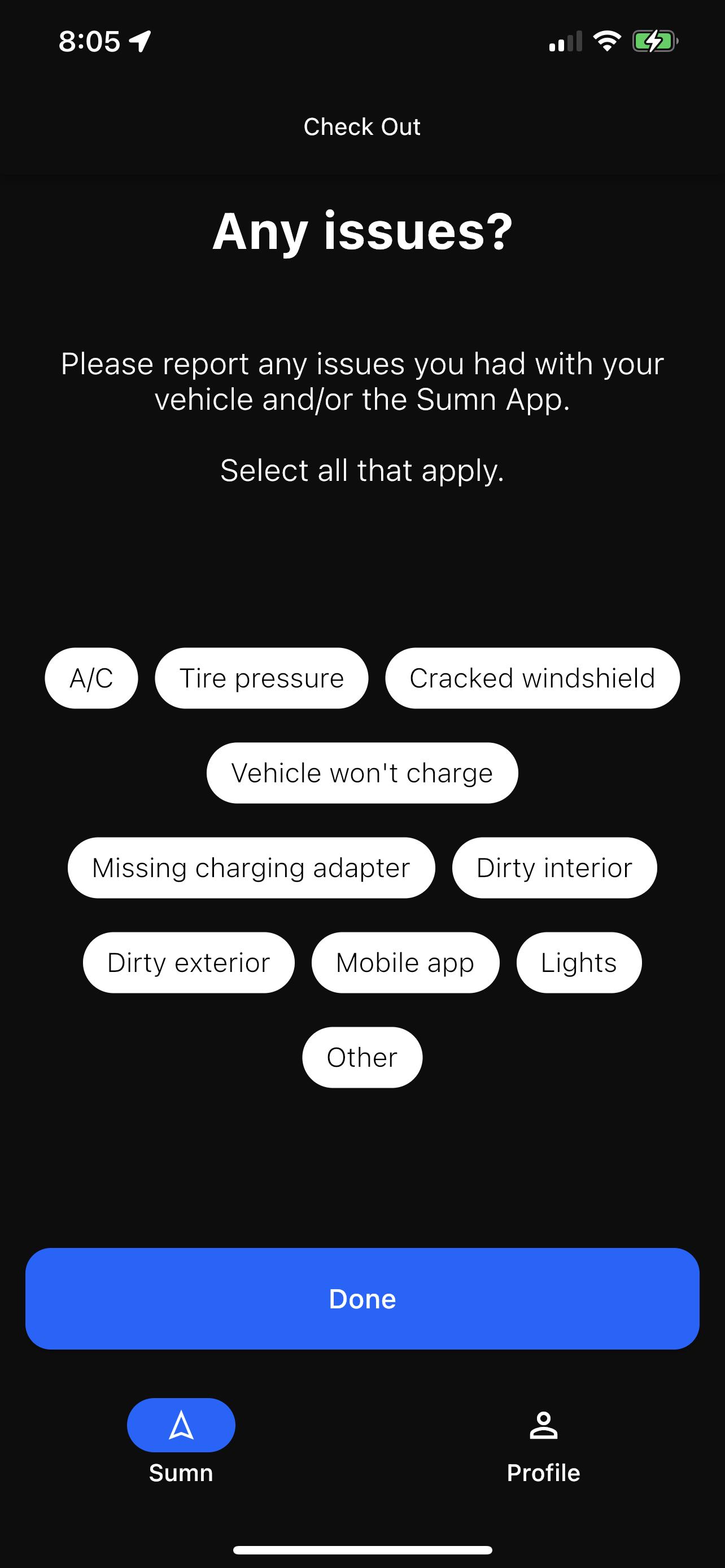Tap the Dirty interior chip
The image size is (725, 1568).
coord(554,868)
